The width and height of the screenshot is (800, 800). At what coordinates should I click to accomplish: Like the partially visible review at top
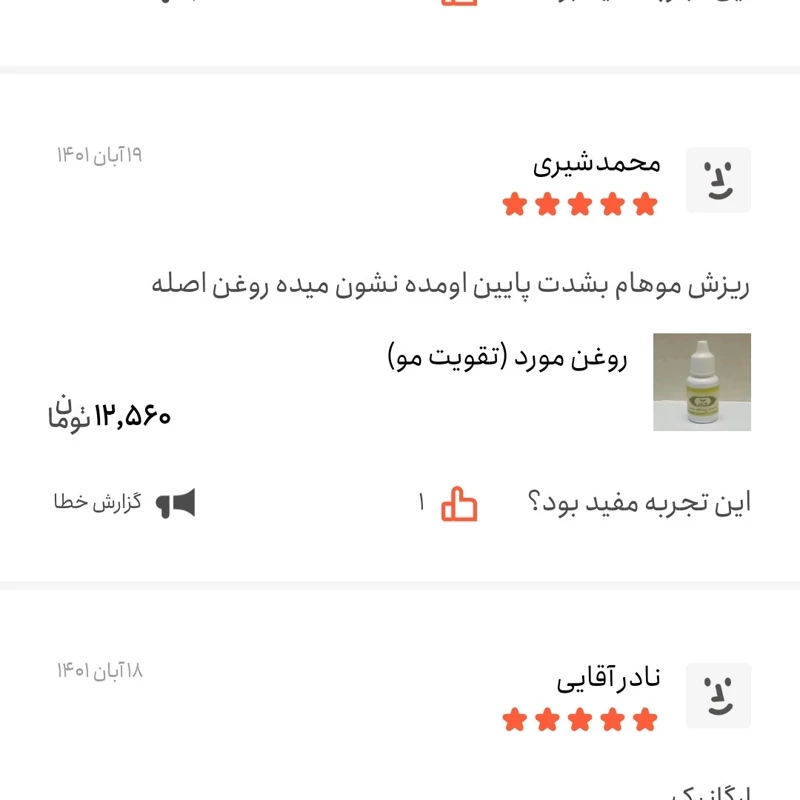(460, 3)
